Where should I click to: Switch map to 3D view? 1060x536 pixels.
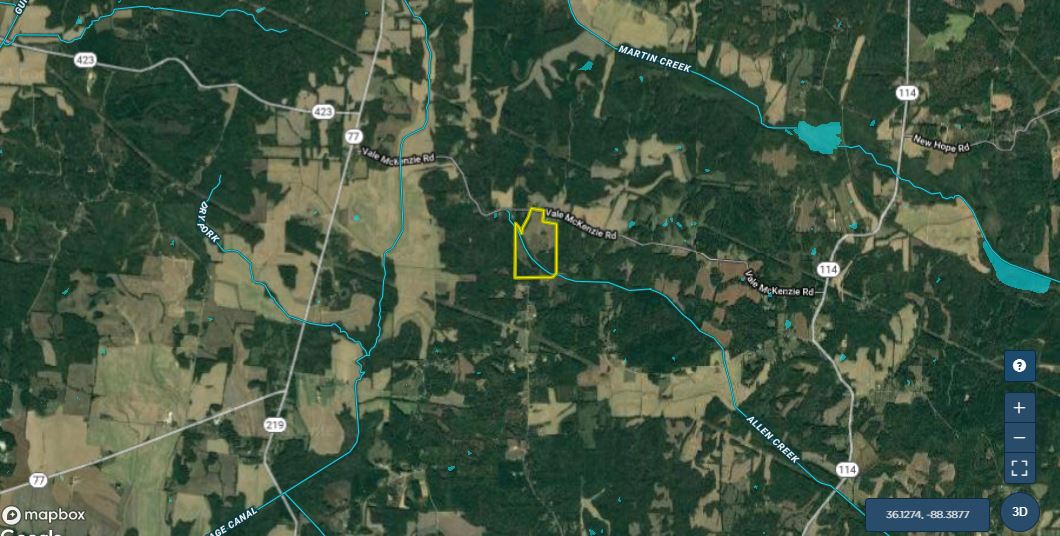coord(1020,512)
